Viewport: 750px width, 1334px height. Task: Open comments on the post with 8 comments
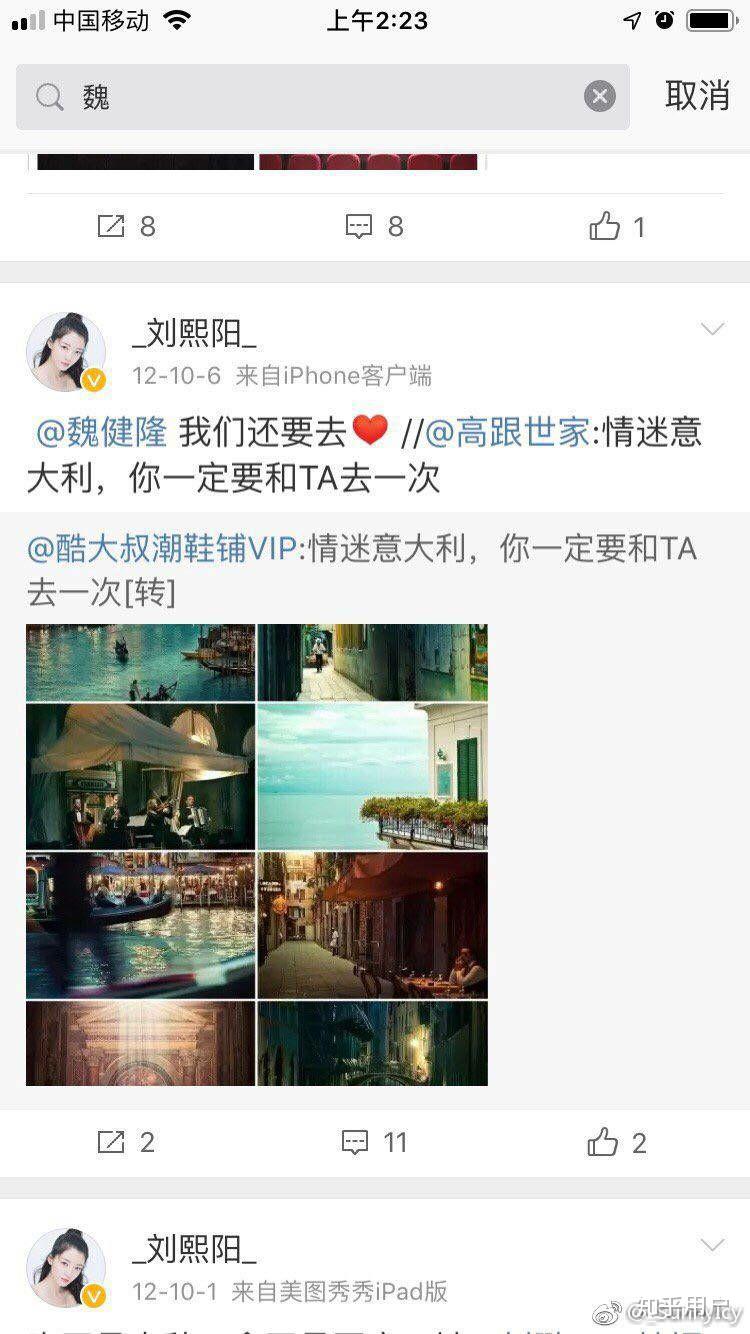point(375,227)
